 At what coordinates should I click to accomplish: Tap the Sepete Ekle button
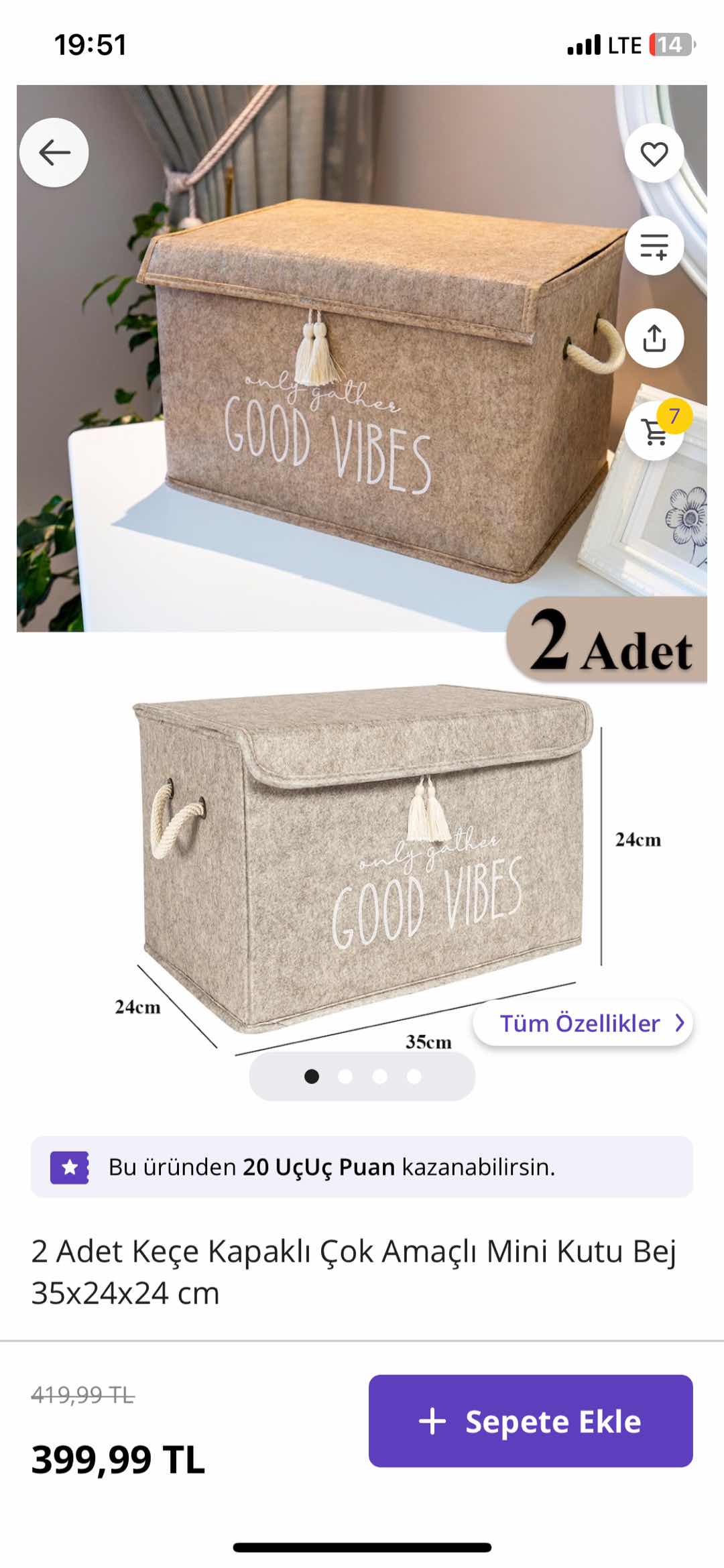(530, 1421)
